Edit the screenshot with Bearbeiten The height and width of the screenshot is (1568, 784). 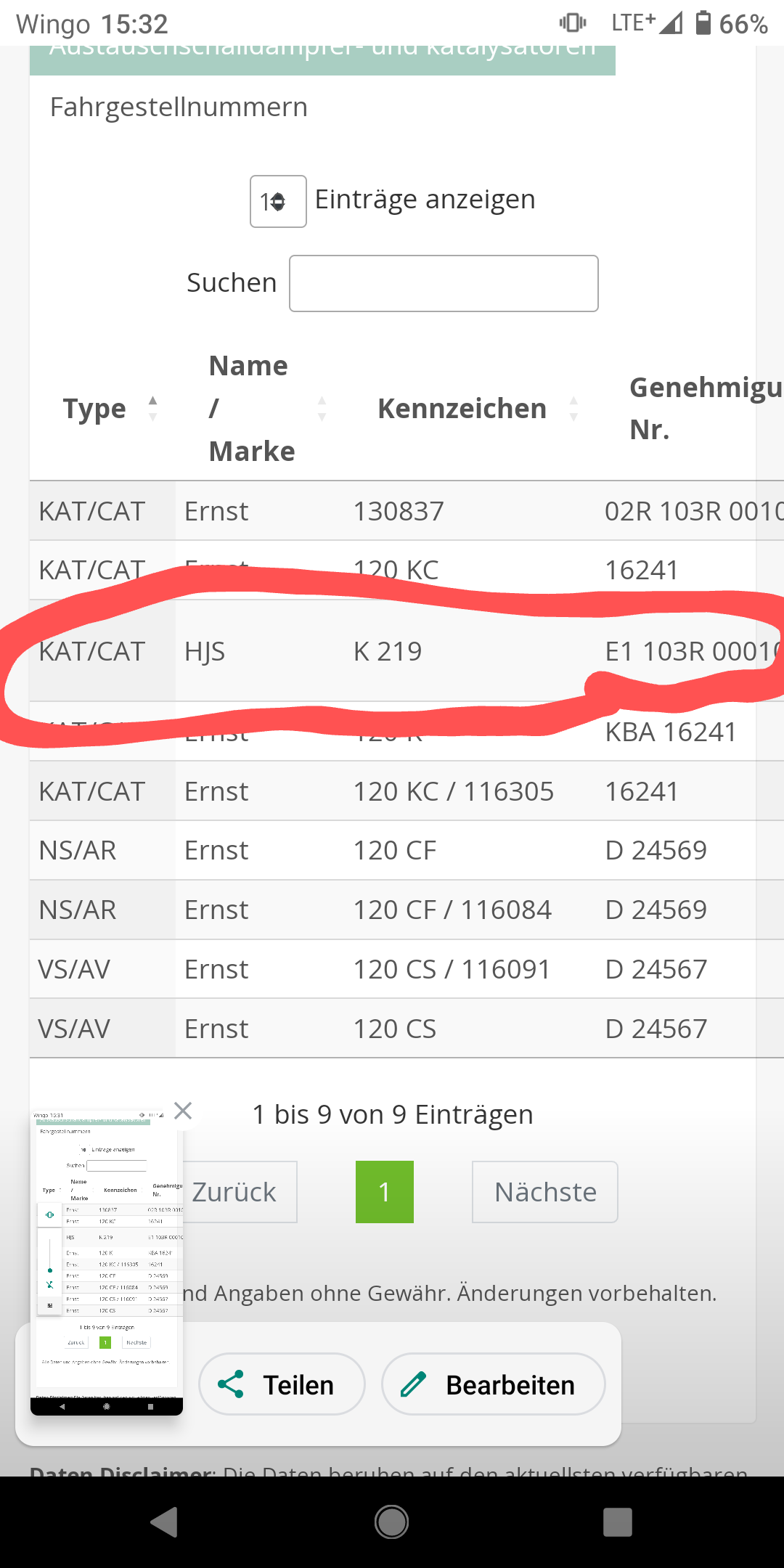tap(494, 1384)
